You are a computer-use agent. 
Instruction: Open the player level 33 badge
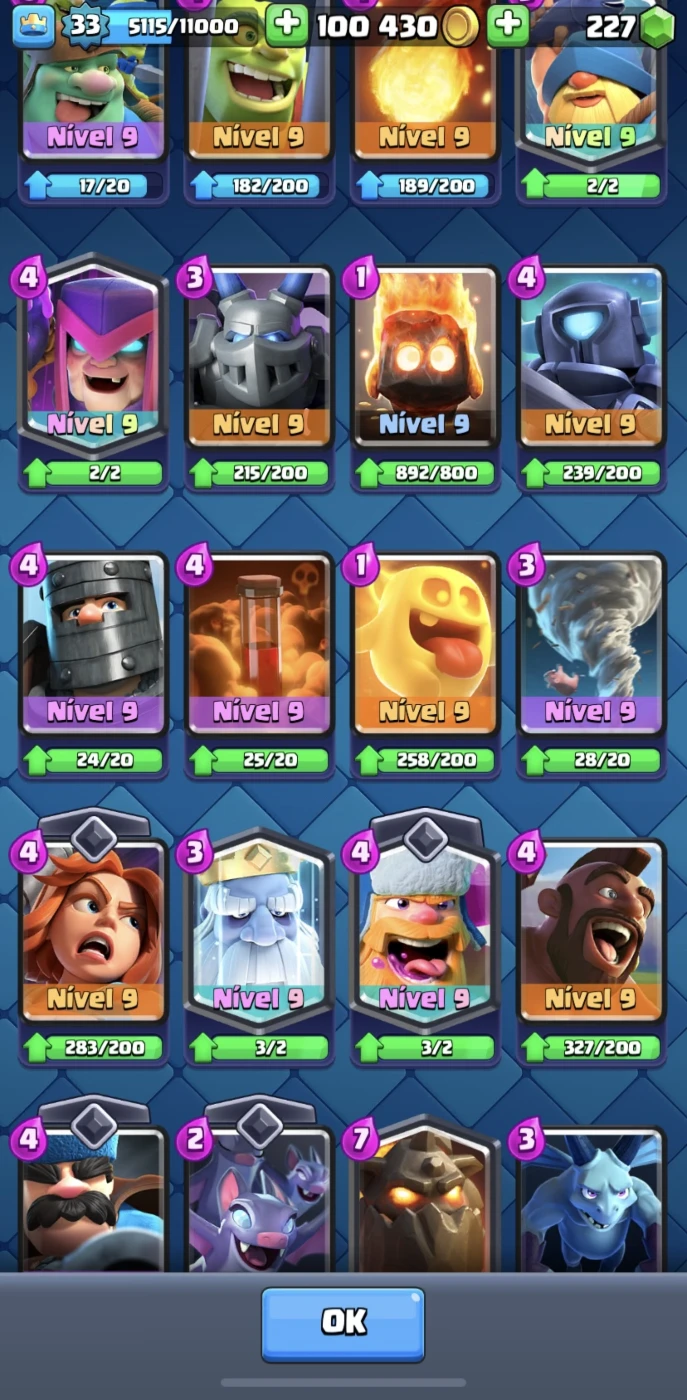tap(85, 25)
